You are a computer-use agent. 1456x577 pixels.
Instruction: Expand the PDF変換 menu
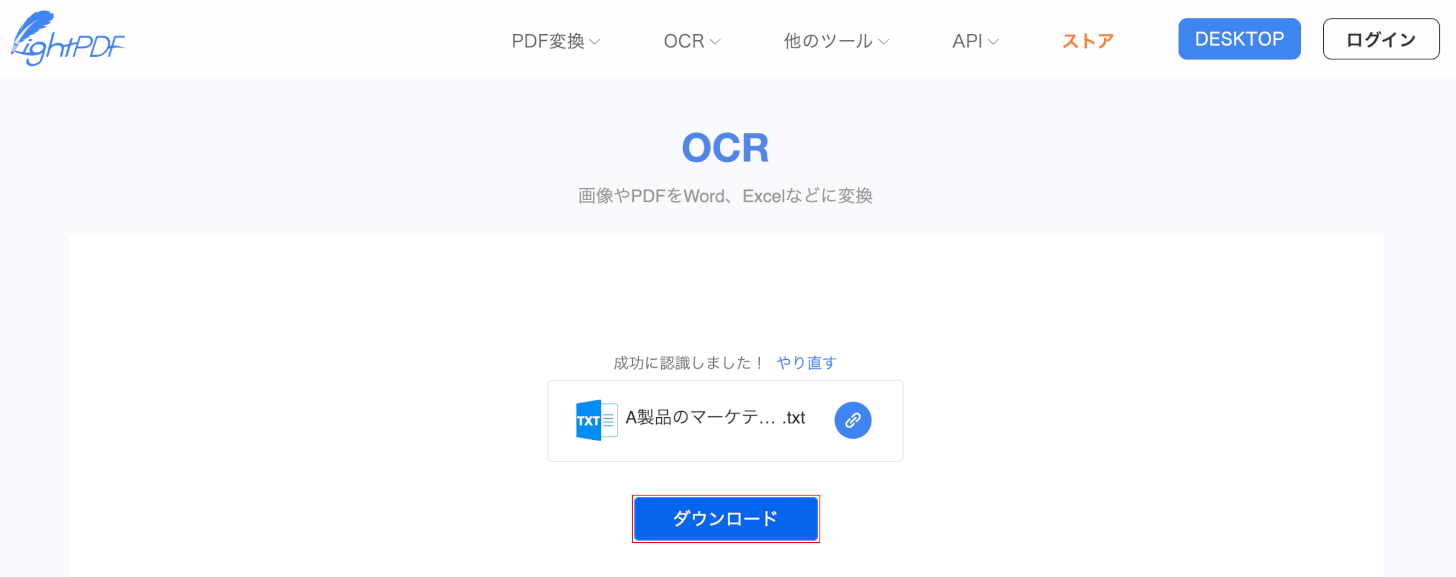(x=555, y=41)
